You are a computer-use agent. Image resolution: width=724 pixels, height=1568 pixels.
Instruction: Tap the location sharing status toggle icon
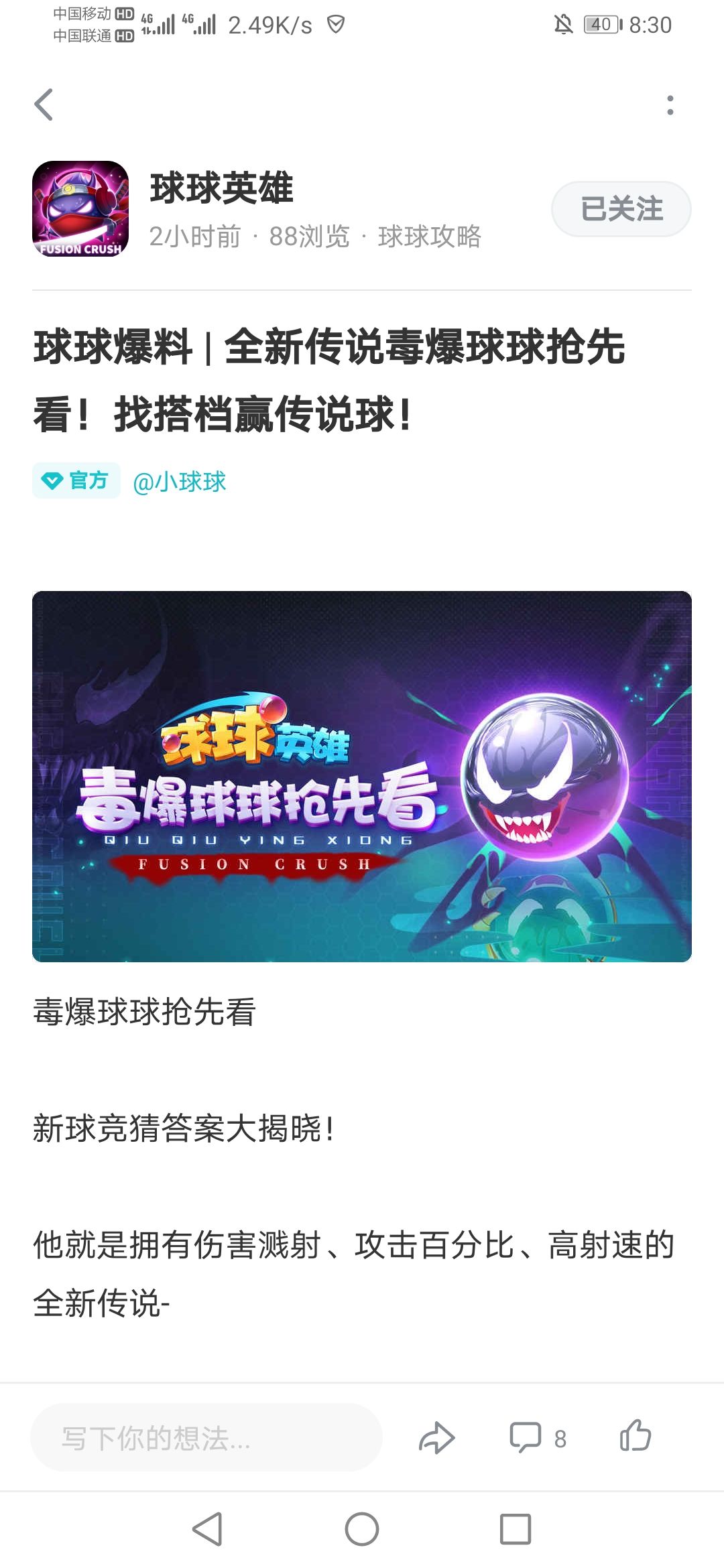tap(337, 23)
